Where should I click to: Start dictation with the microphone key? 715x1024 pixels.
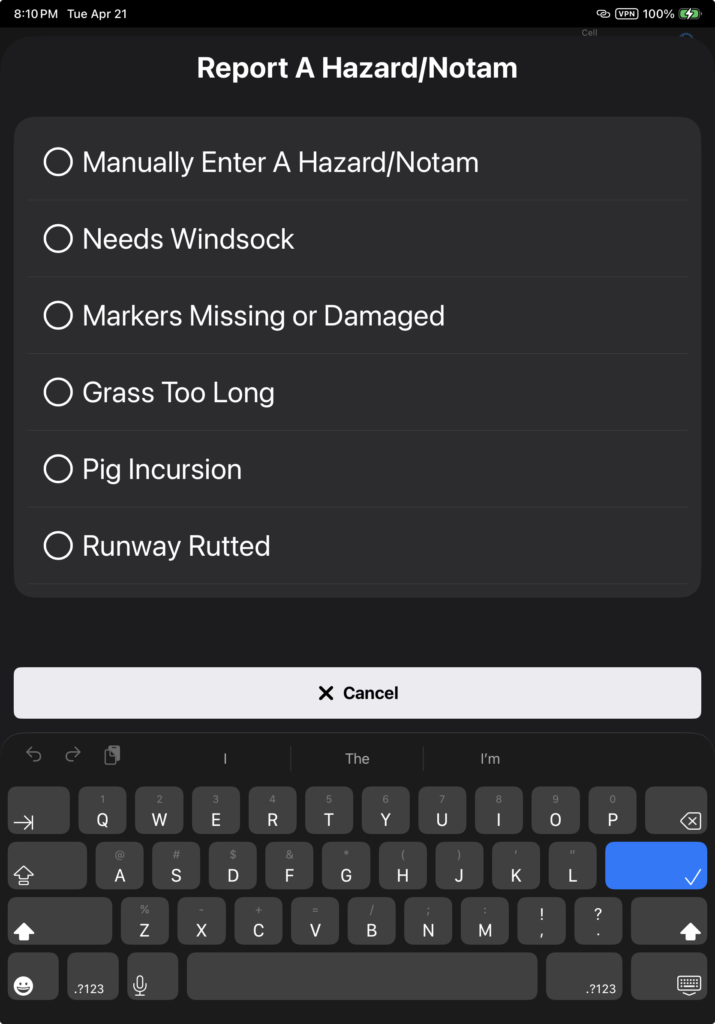[x=140, y=977]
